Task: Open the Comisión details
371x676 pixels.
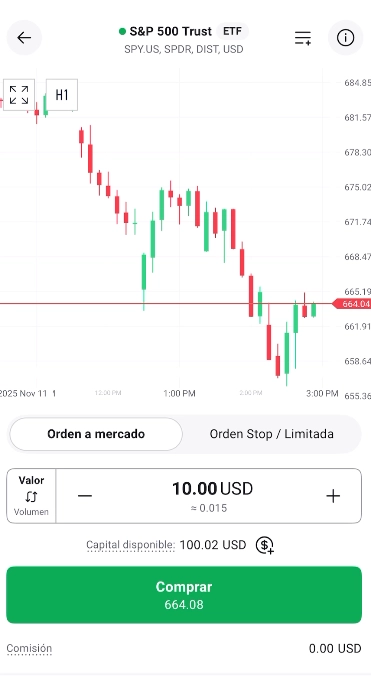Action: pos(29,648)
